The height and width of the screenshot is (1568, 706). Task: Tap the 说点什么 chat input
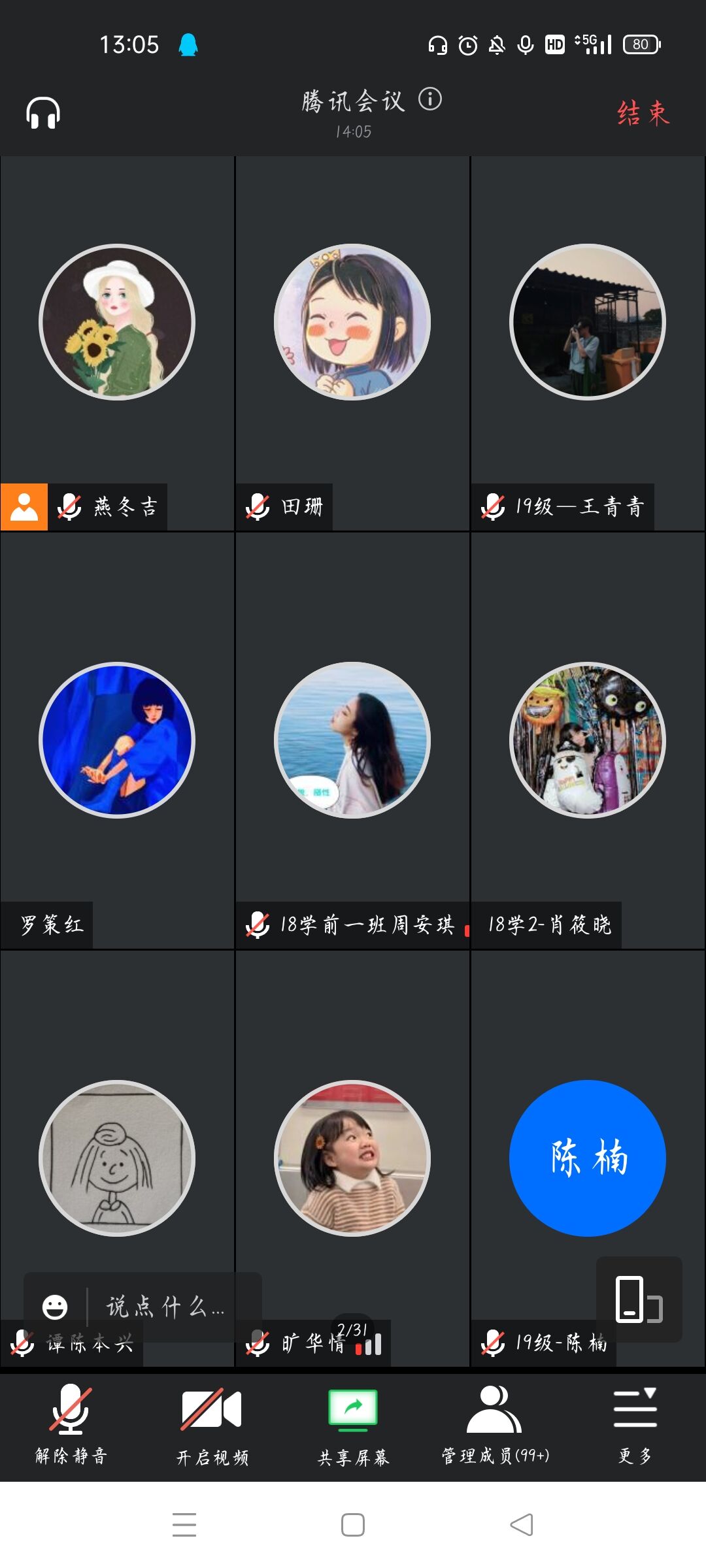[x=167, y=1307]
